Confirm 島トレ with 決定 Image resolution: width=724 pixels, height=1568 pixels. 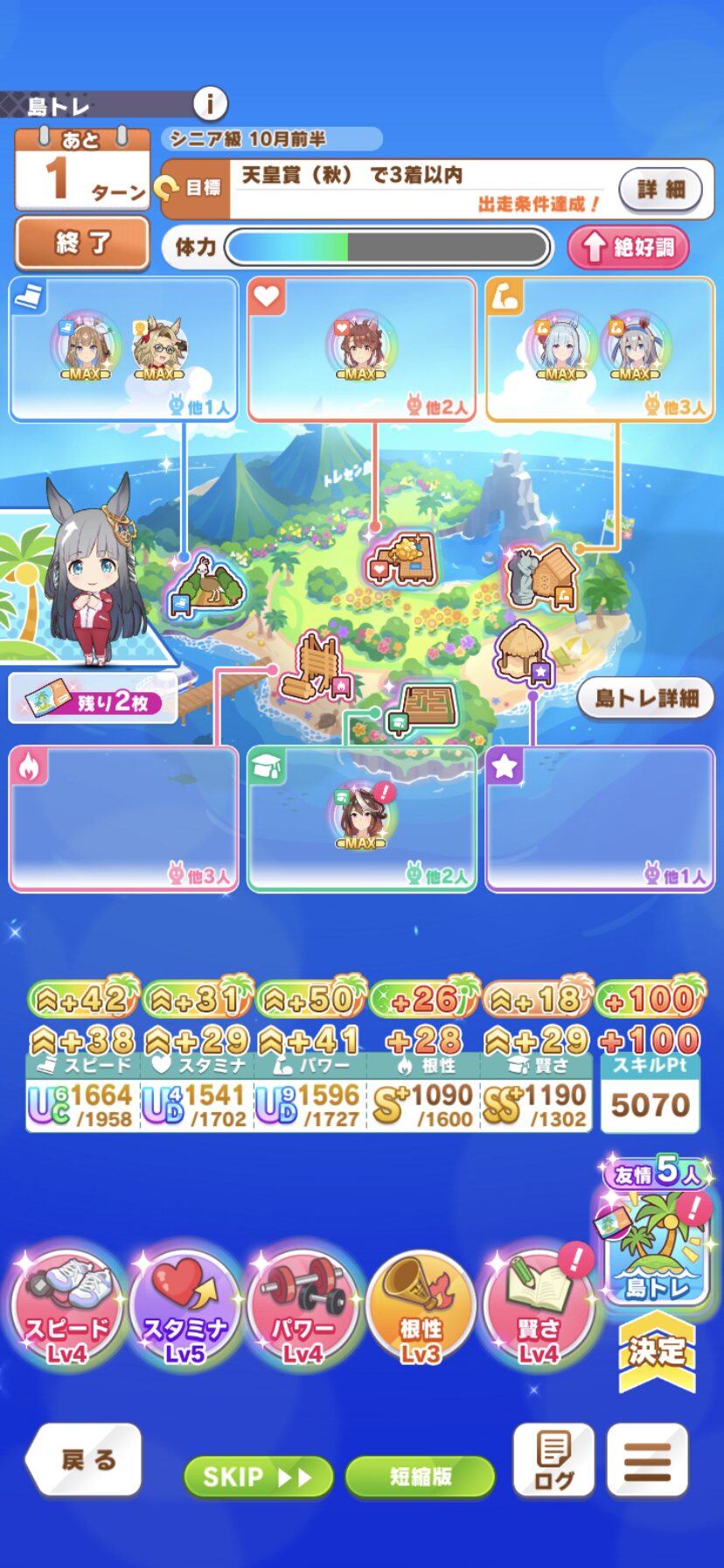click(657, 1352)
